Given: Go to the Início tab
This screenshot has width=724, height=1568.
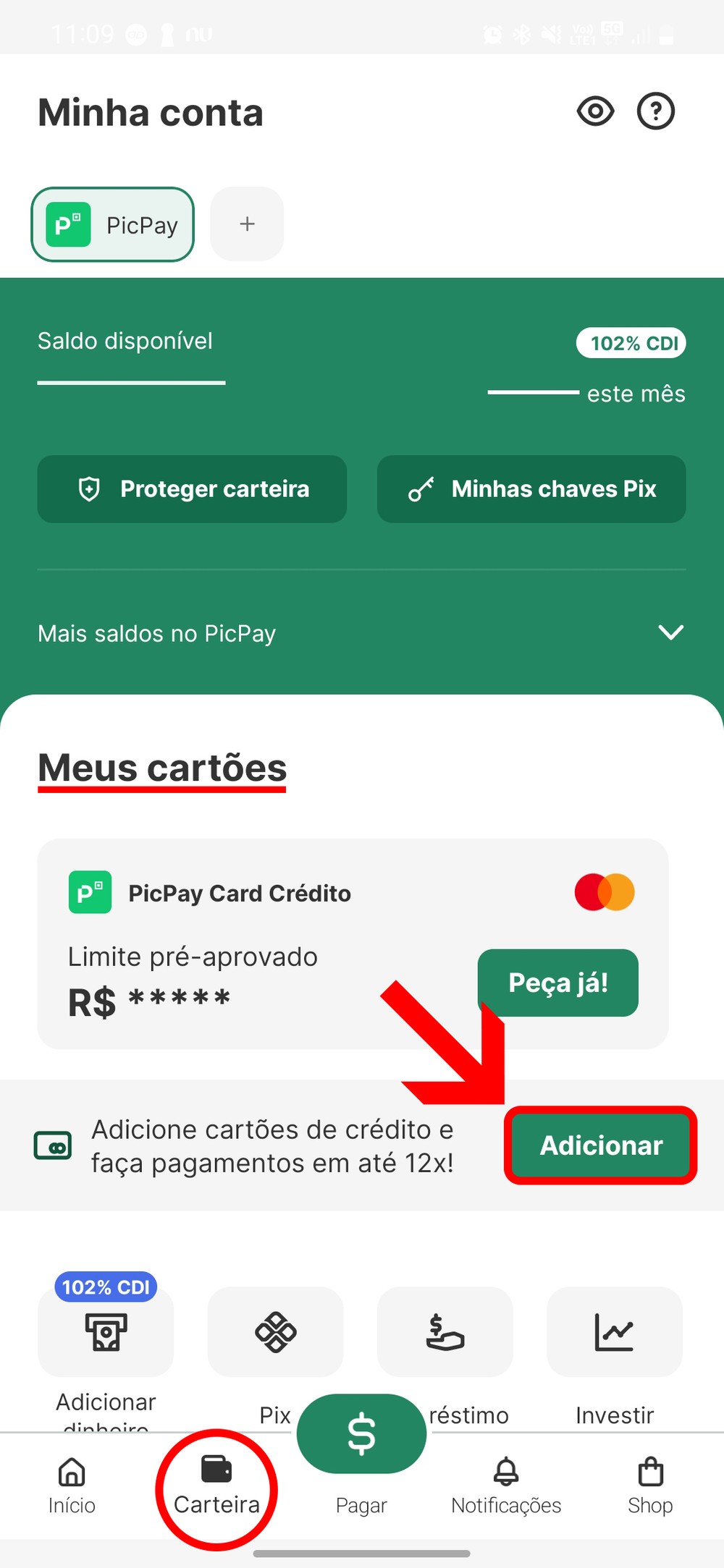Looking at the screenshot, I should (x=72, y=1486).
